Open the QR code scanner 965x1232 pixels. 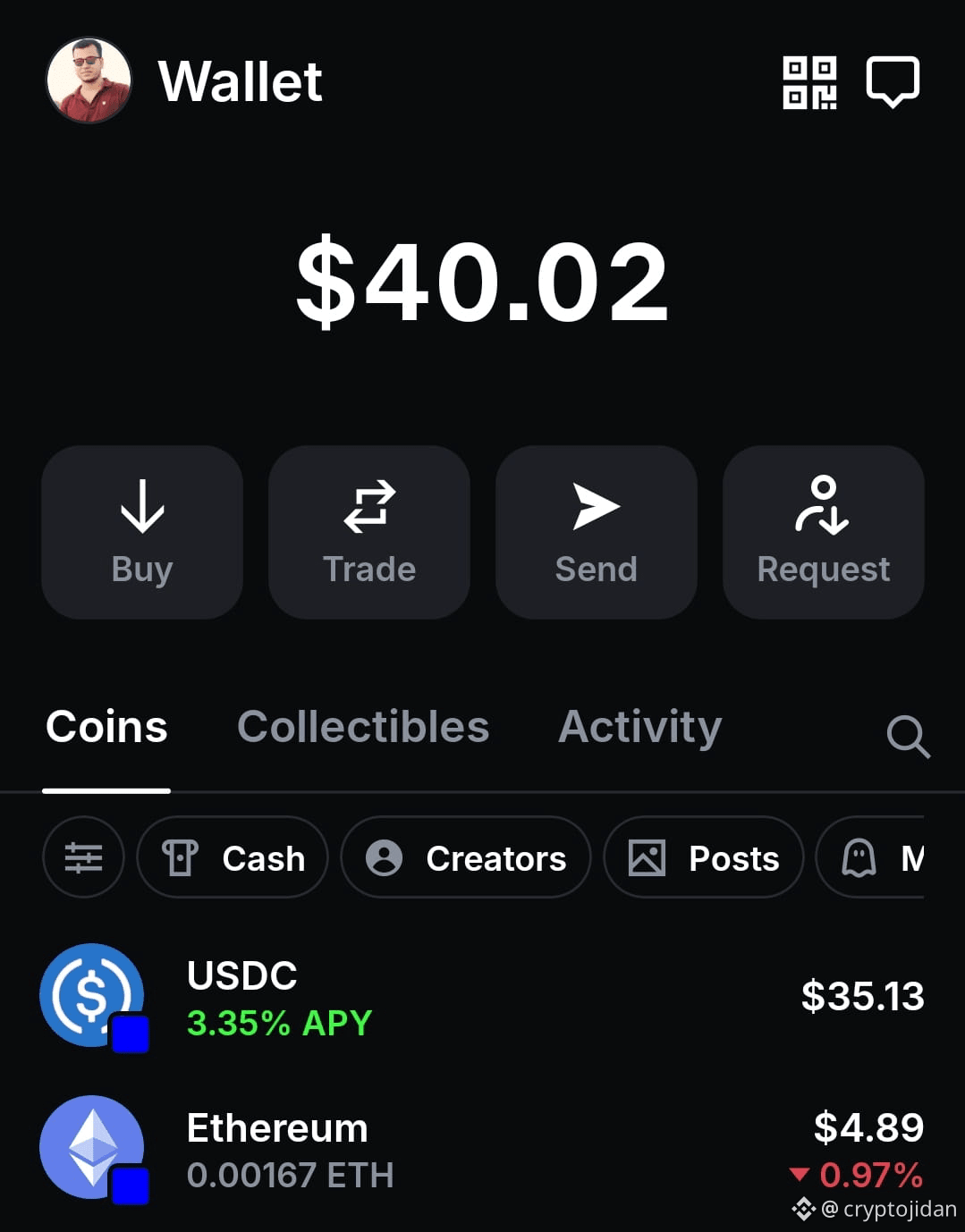click(x=808, y=81)
